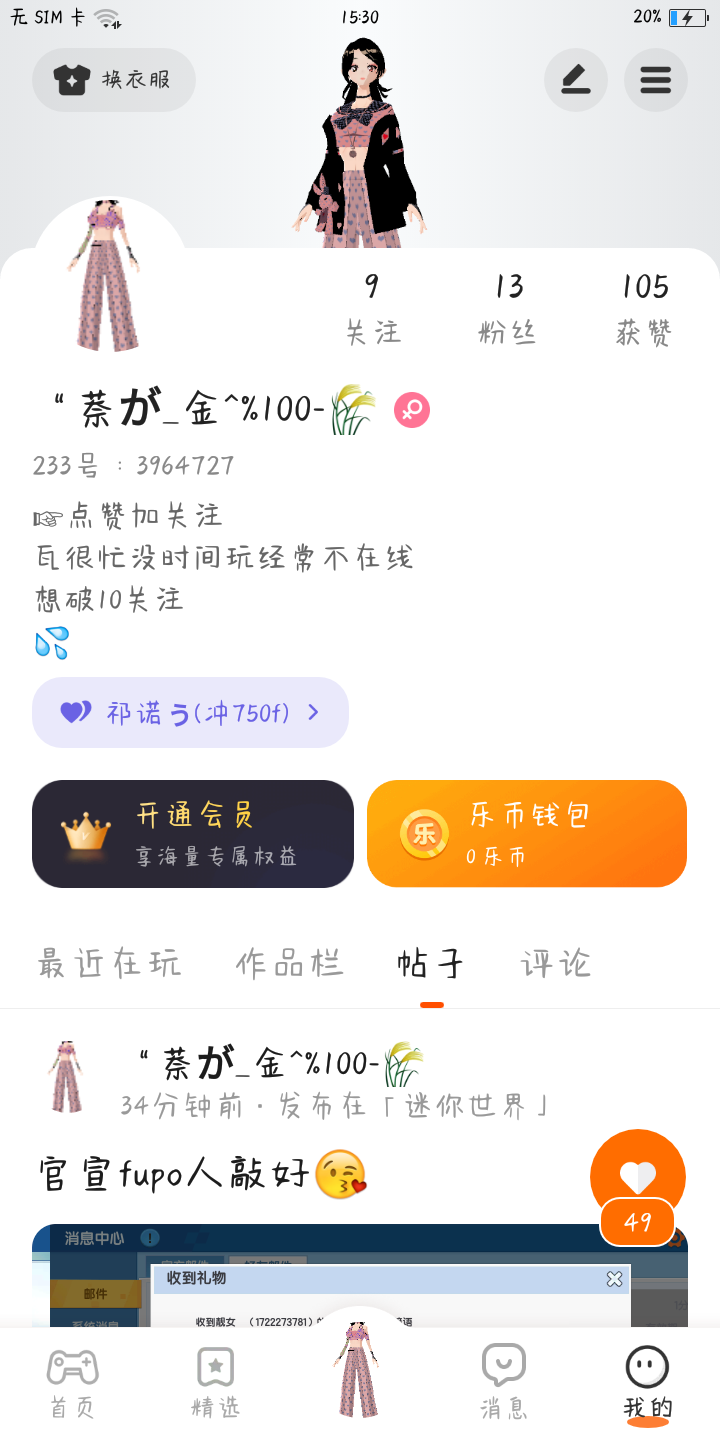This screenshot has width=720, height=1440.
Task: Tap the center avatar in bottom bar
Action: click(358, 1370)
